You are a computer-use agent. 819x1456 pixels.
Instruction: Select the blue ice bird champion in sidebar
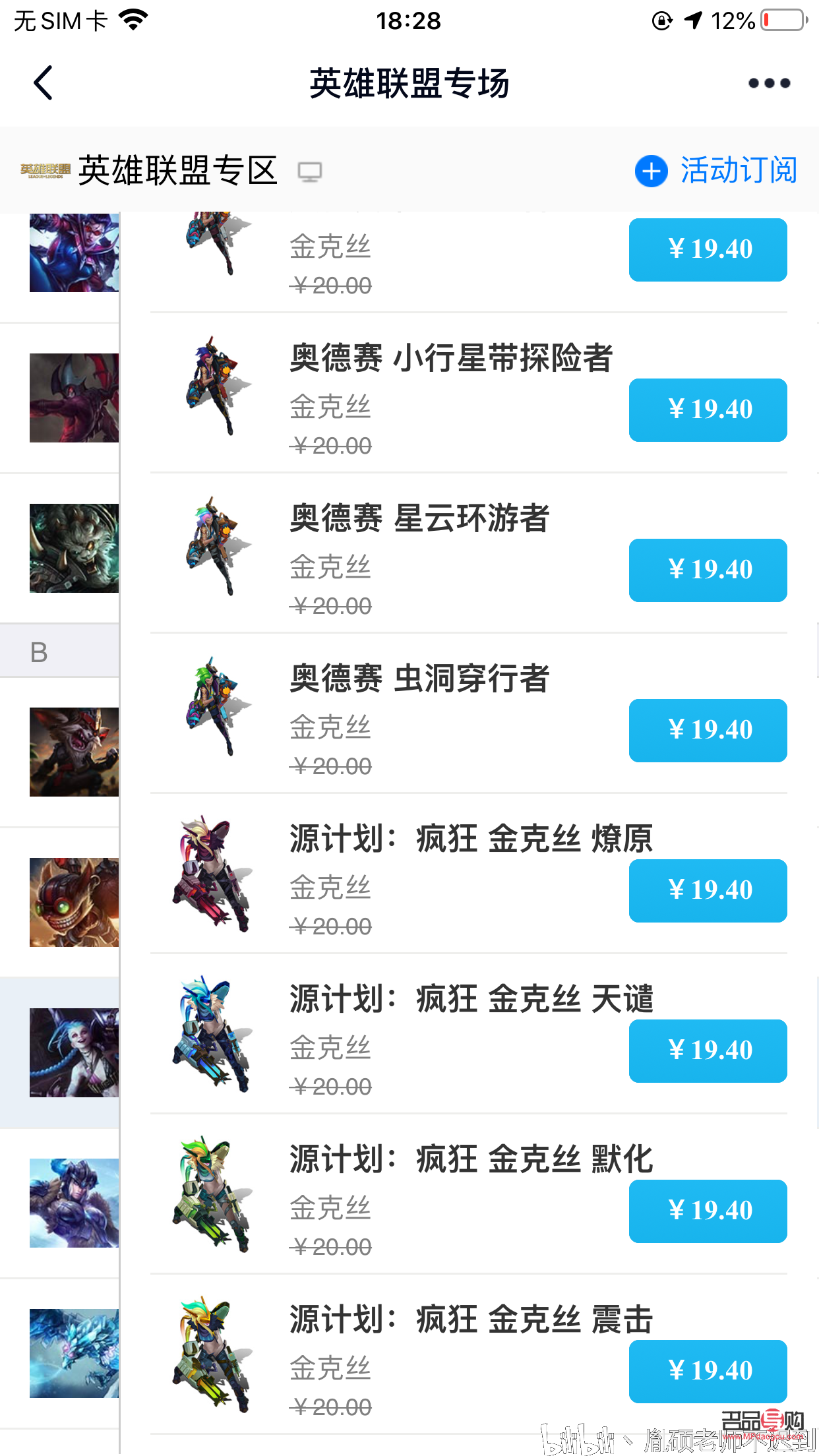74,1353
